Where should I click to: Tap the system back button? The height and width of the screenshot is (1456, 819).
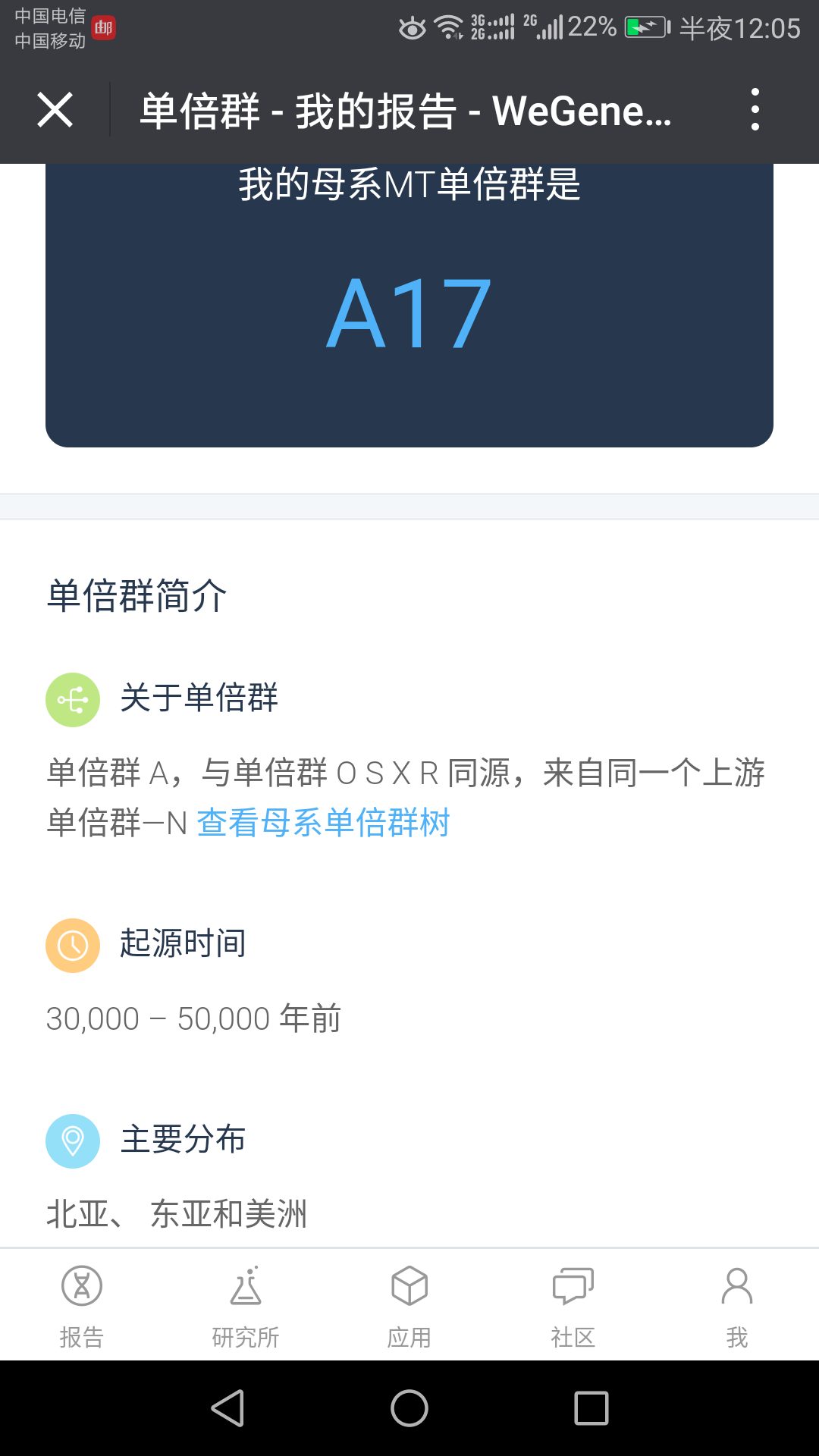(227, 1408)
